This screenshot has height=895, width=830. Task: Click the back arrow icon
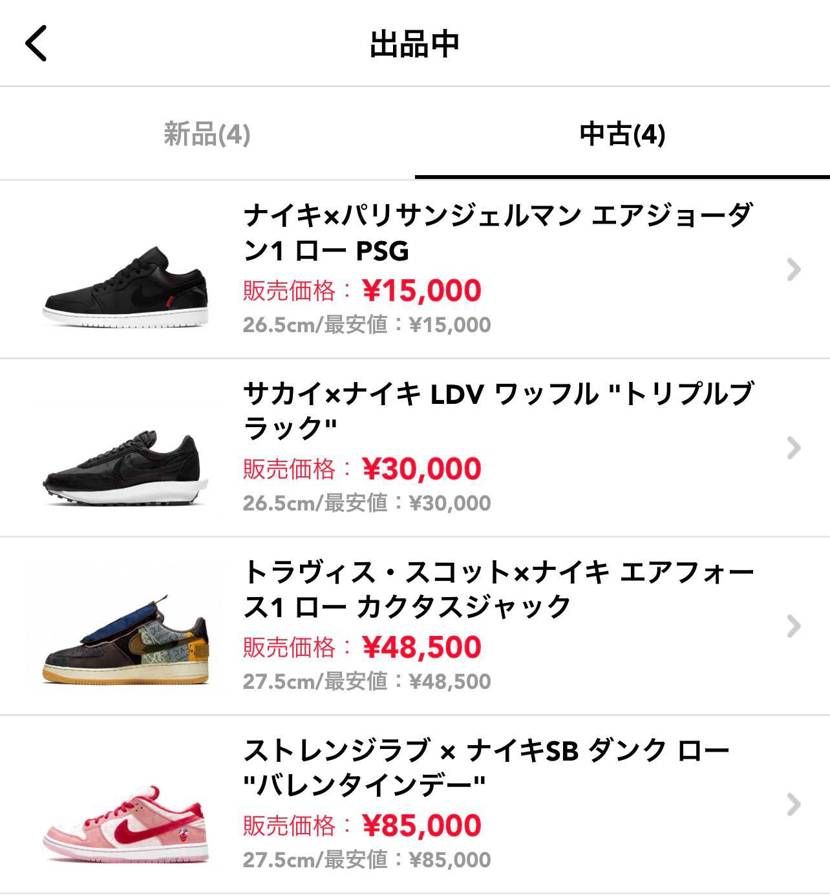pos(36,43)
